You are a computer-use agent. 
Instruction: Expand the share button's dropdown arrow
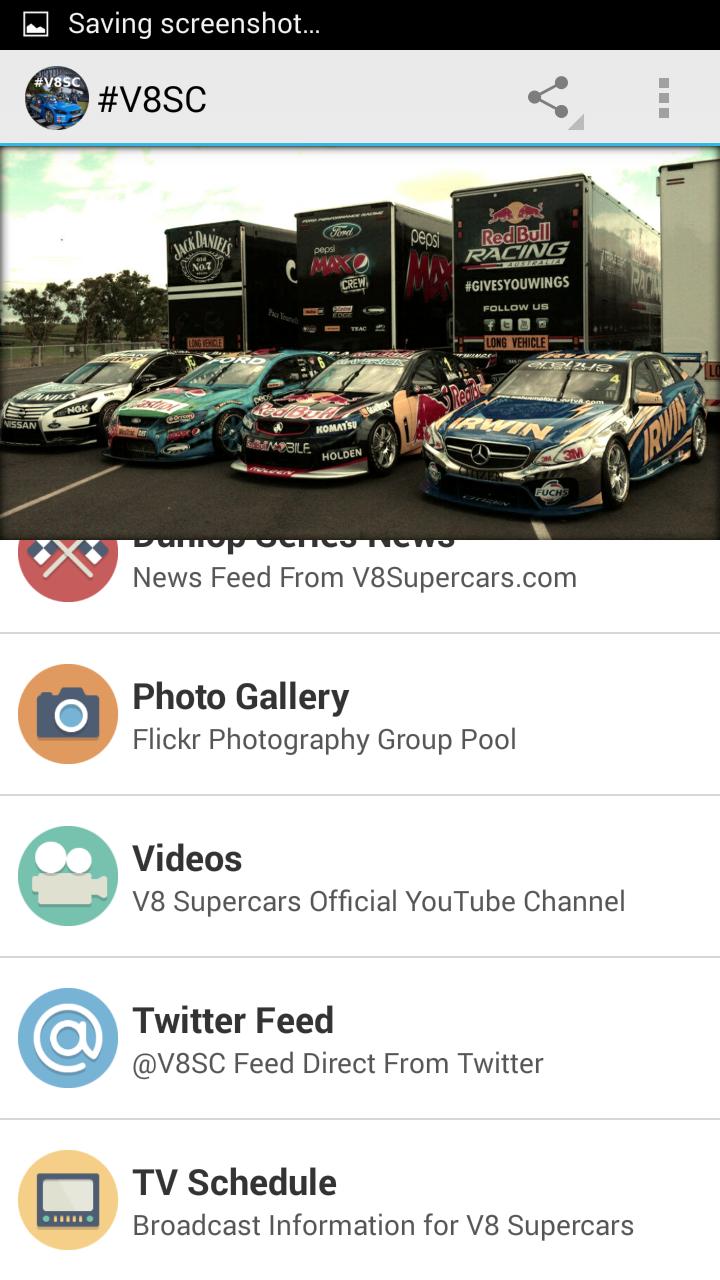click(575, 118)
